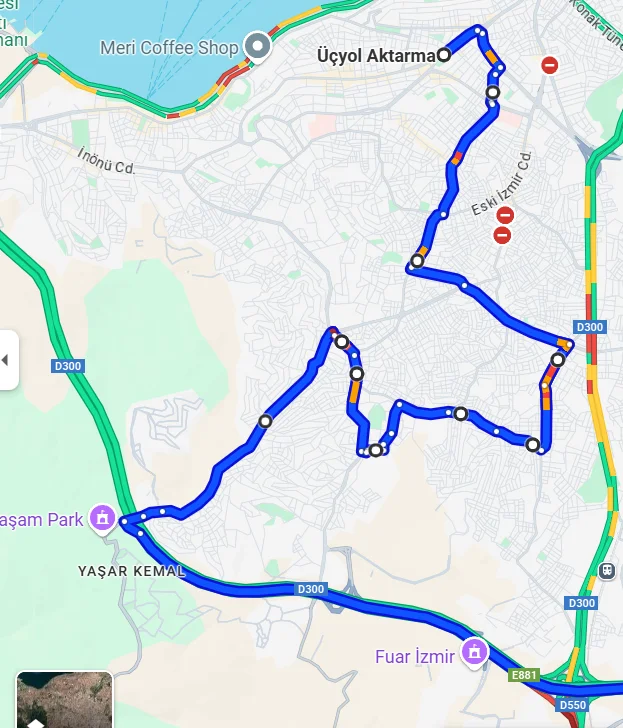Select the Fuar İzmir place marker
The image size is (623, 728).
[475, 655]
